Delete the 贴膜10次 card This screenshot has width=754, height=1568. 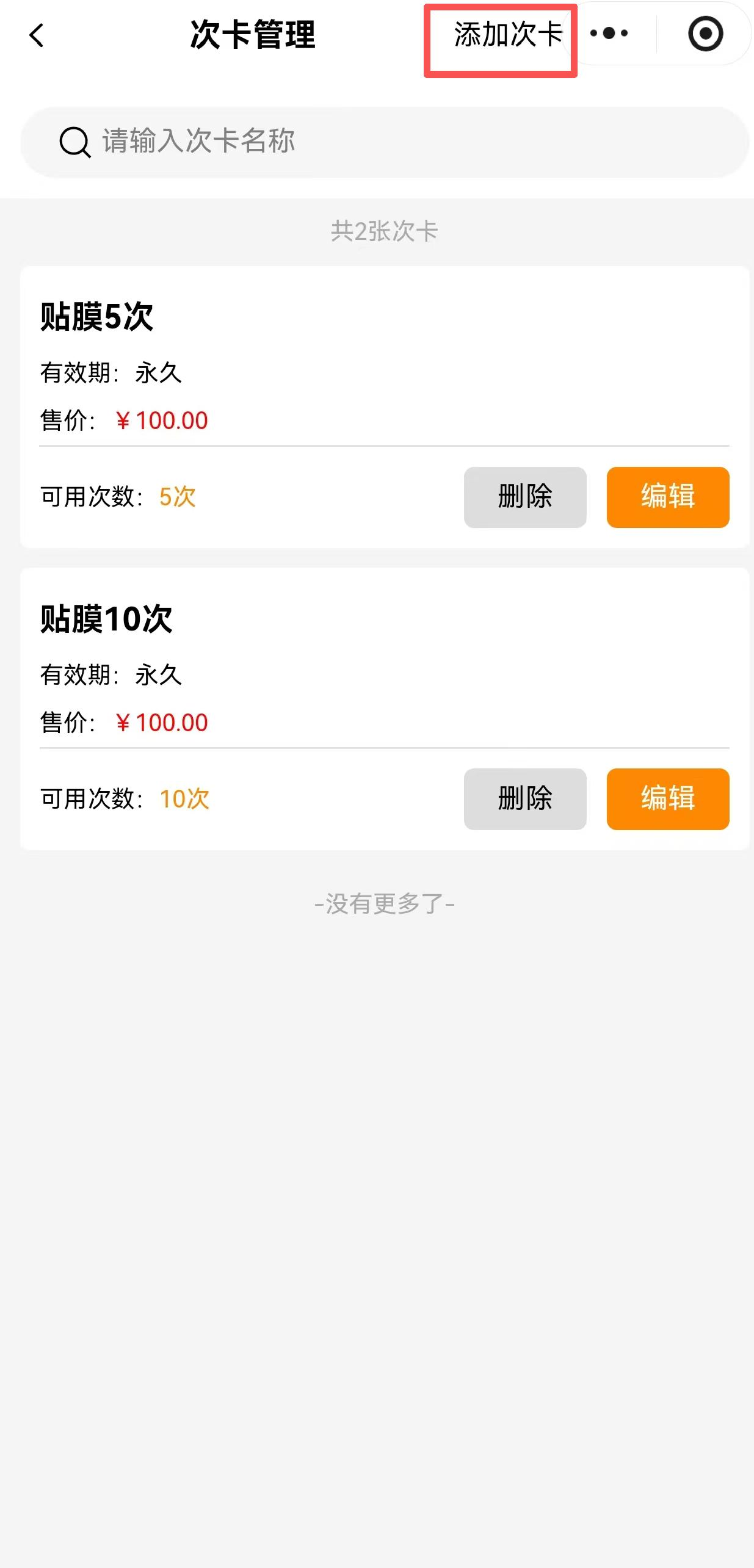524,800
